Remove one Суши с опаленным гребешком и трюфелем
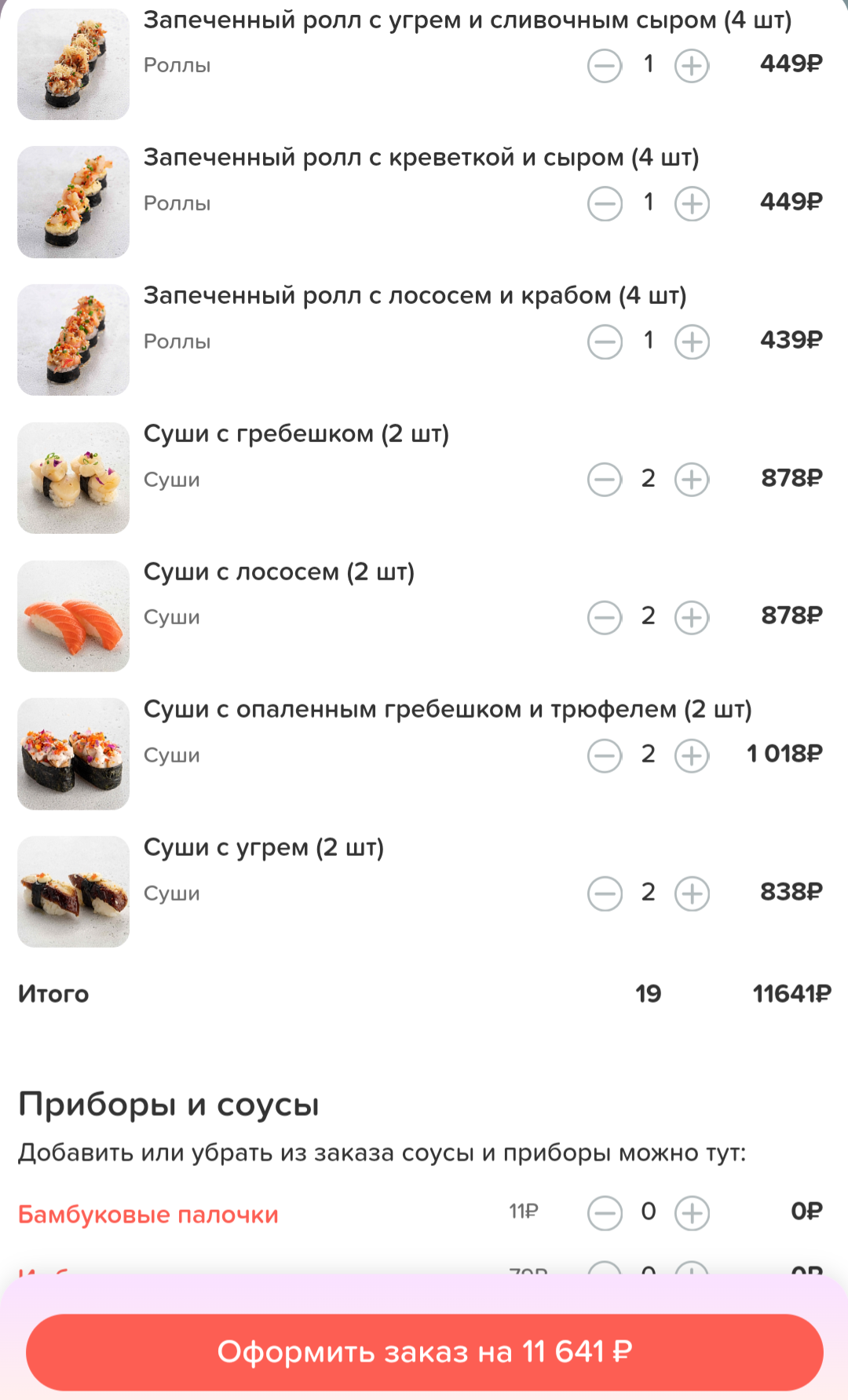This screenshot has width=848, height=1400. [x=605, y=756]
